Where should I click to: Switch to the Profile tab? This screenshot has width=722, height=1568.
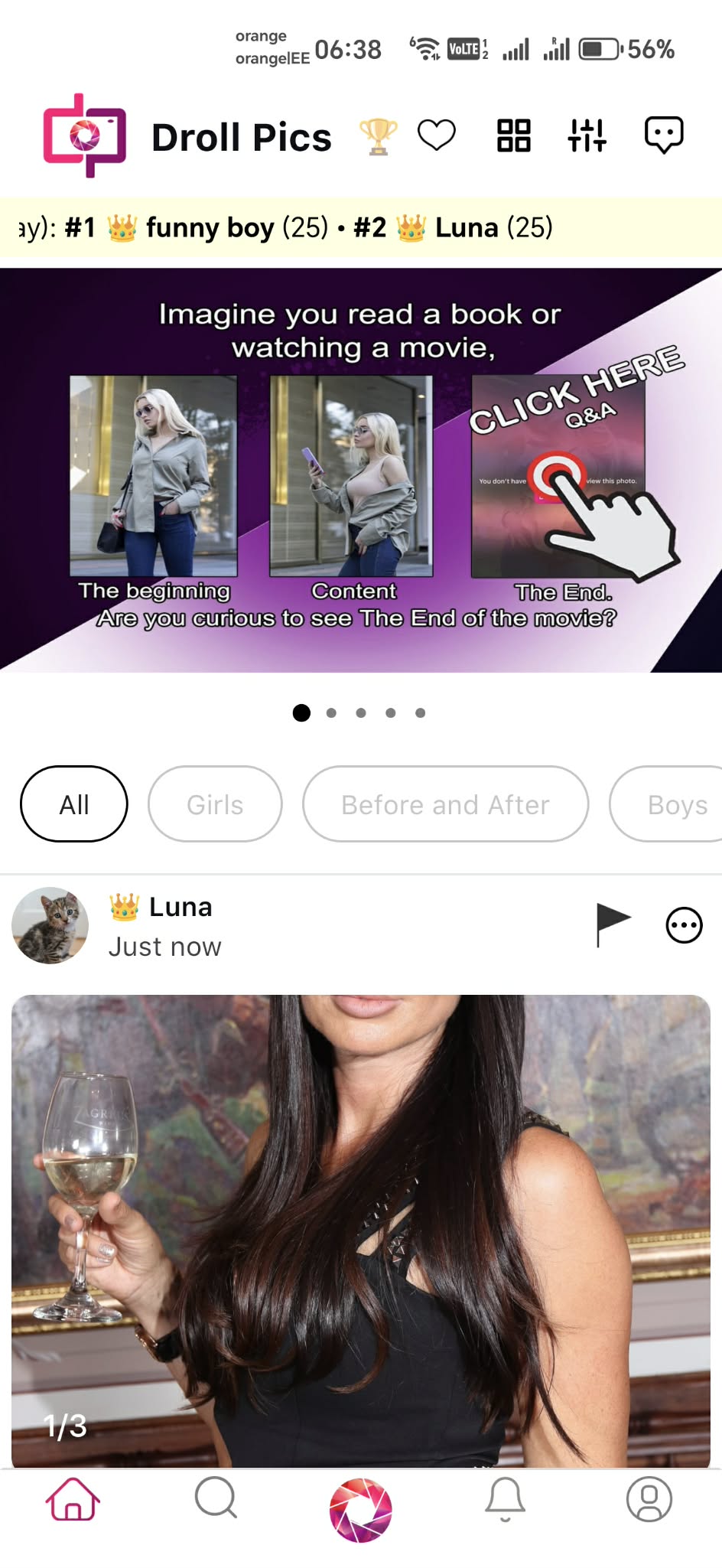[649, 1498]
